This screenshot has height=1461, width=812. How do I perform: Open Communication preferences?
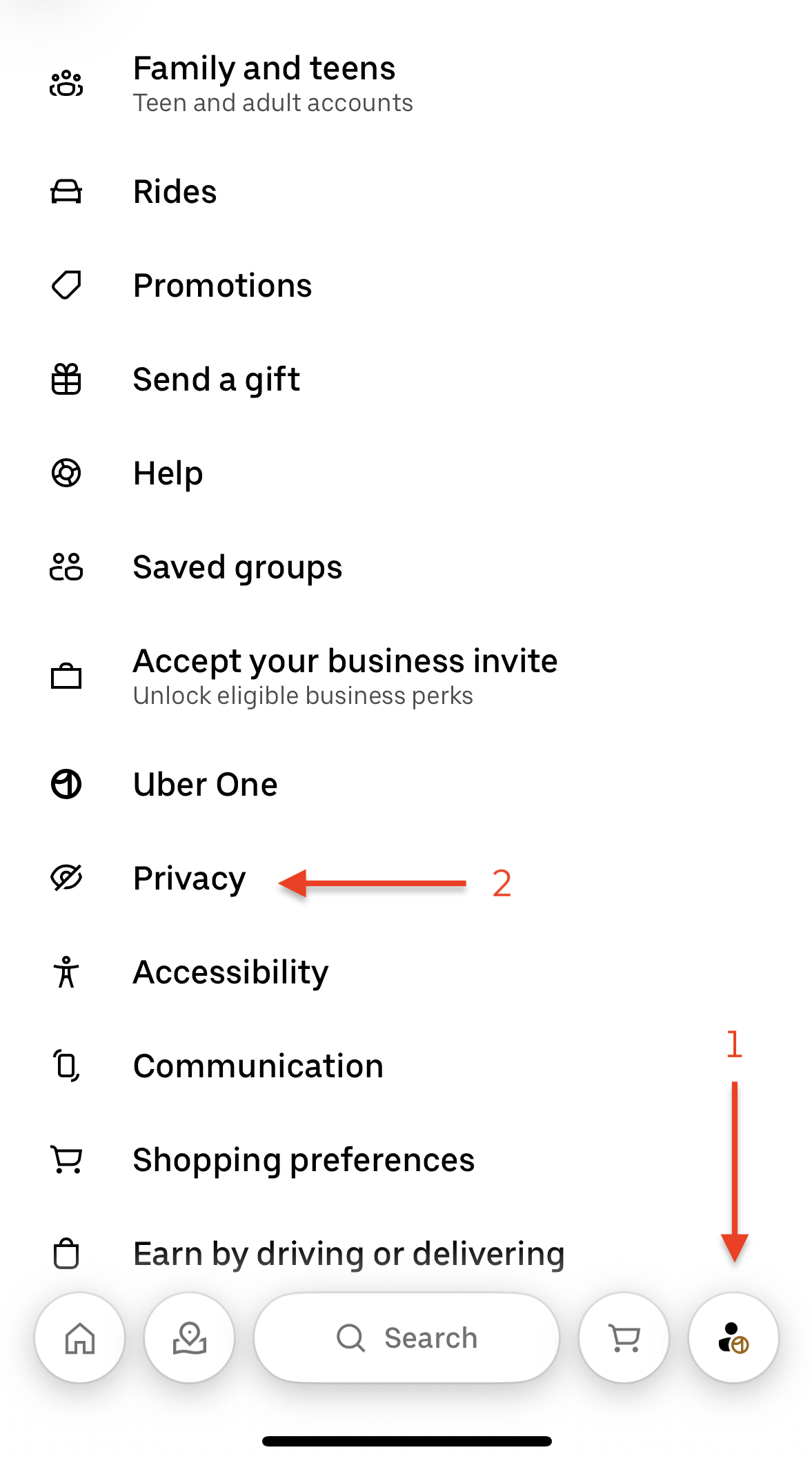click(x=258, y=1066)
